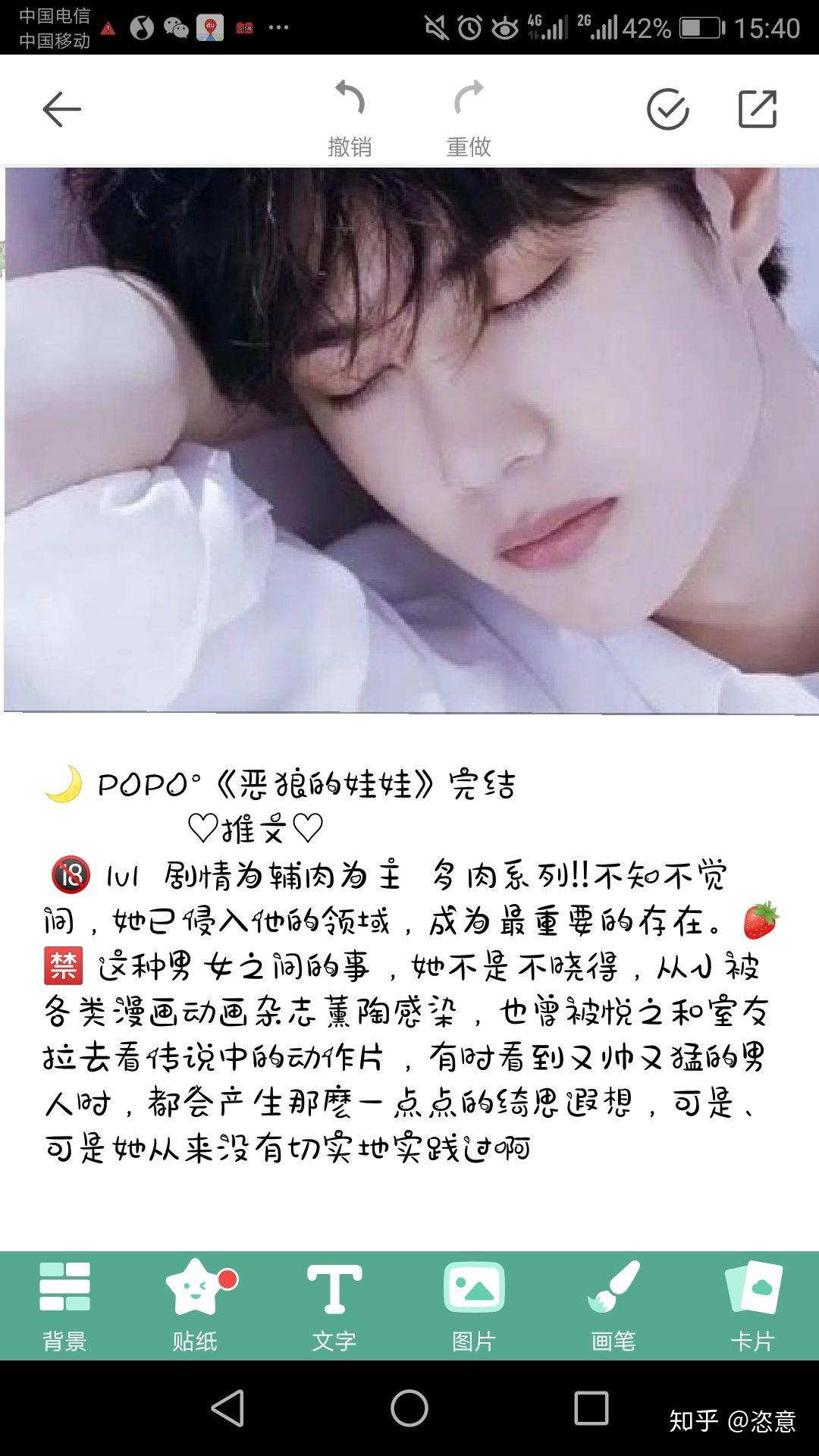Redo the edit (重做)

[x=468, y=118]
